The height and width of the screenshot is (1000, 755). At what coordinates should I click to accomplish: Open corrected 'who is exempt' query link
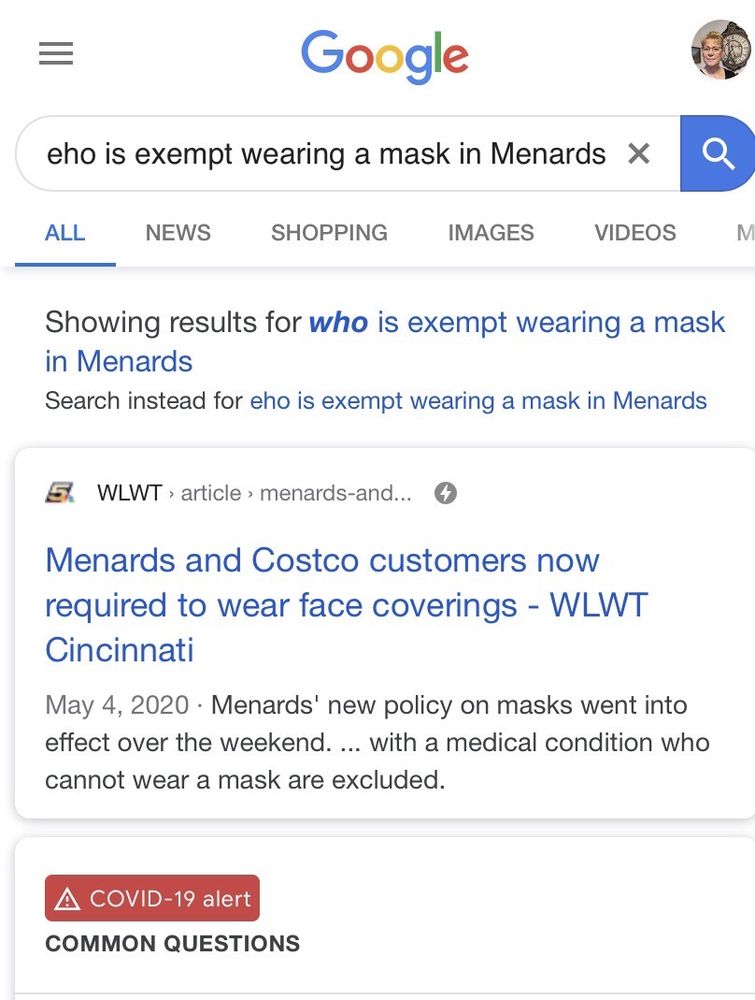(x=385, y=341)
